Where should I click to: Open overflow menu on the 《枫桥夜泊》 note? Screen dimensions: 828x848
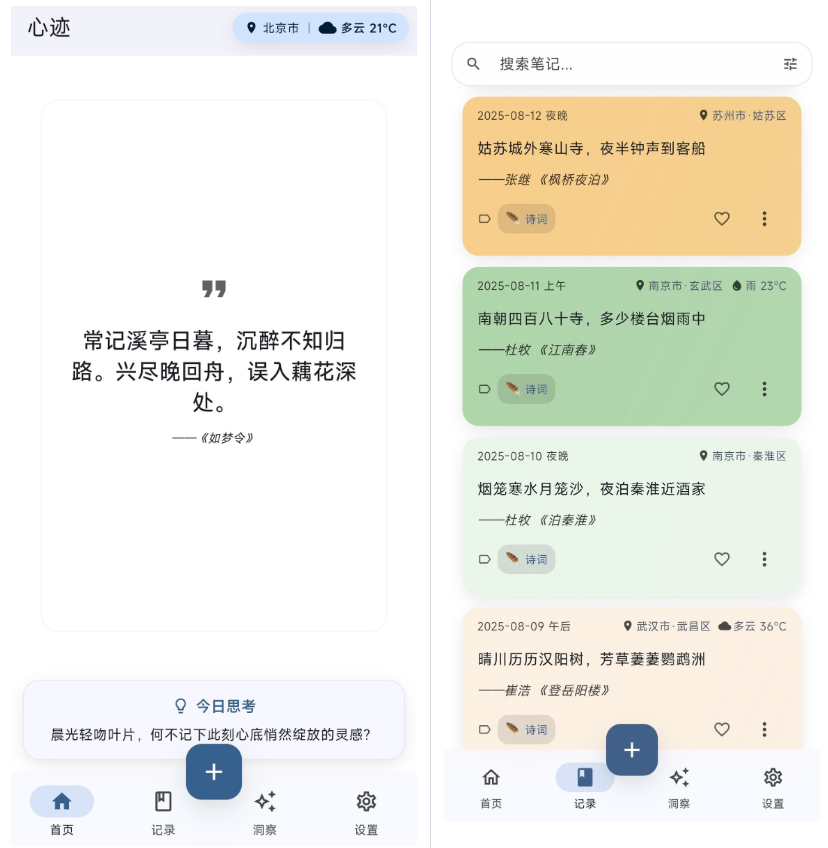pos(764,218)
